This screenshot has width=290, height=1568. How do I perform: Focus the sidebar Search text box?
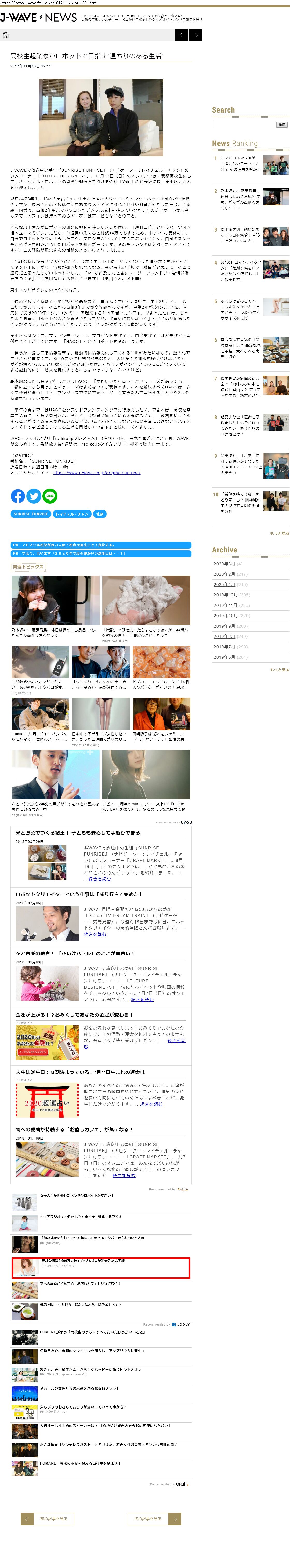244,124
